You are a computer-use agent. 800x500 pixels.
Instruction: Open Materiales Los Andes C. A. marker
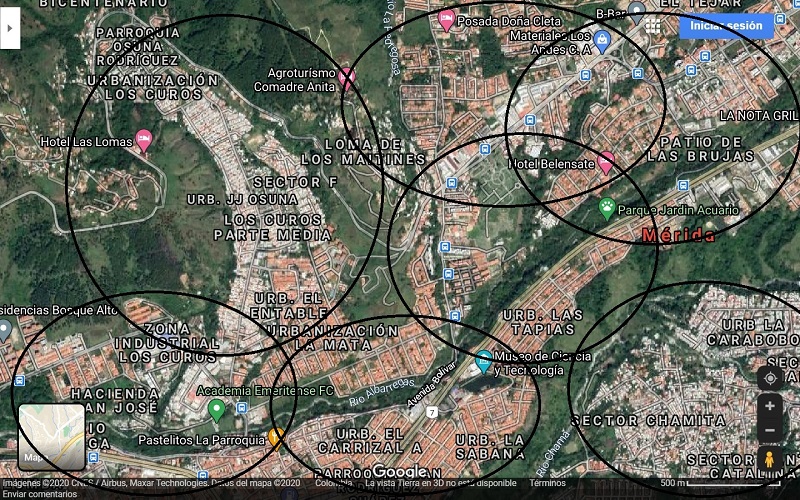[601, 41]
